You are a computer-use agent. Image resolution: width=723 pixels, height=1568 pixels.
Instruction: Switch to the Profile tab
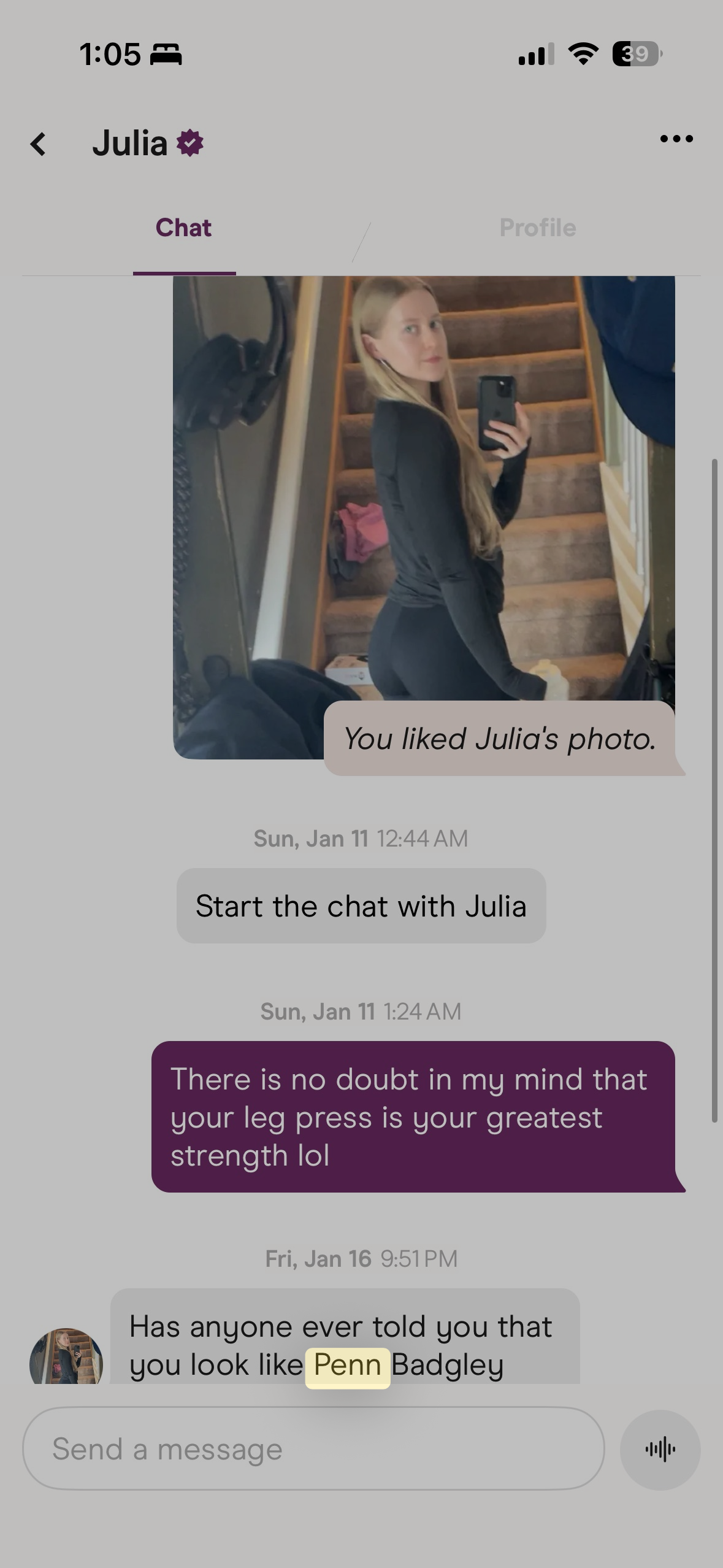[x=537, y=228]
